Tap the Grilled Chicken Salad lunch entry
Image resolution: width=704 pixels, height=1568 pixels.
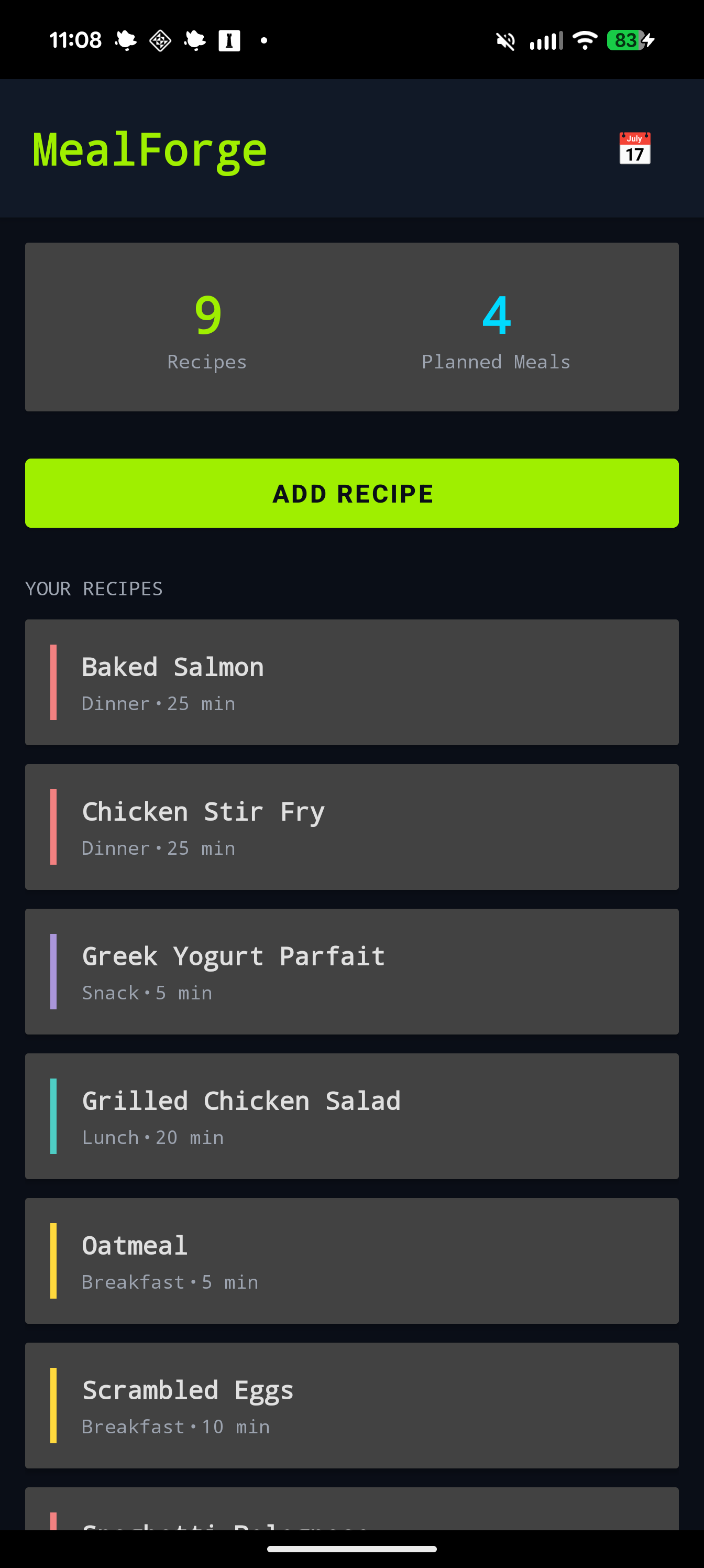(x=351, y=1116)
